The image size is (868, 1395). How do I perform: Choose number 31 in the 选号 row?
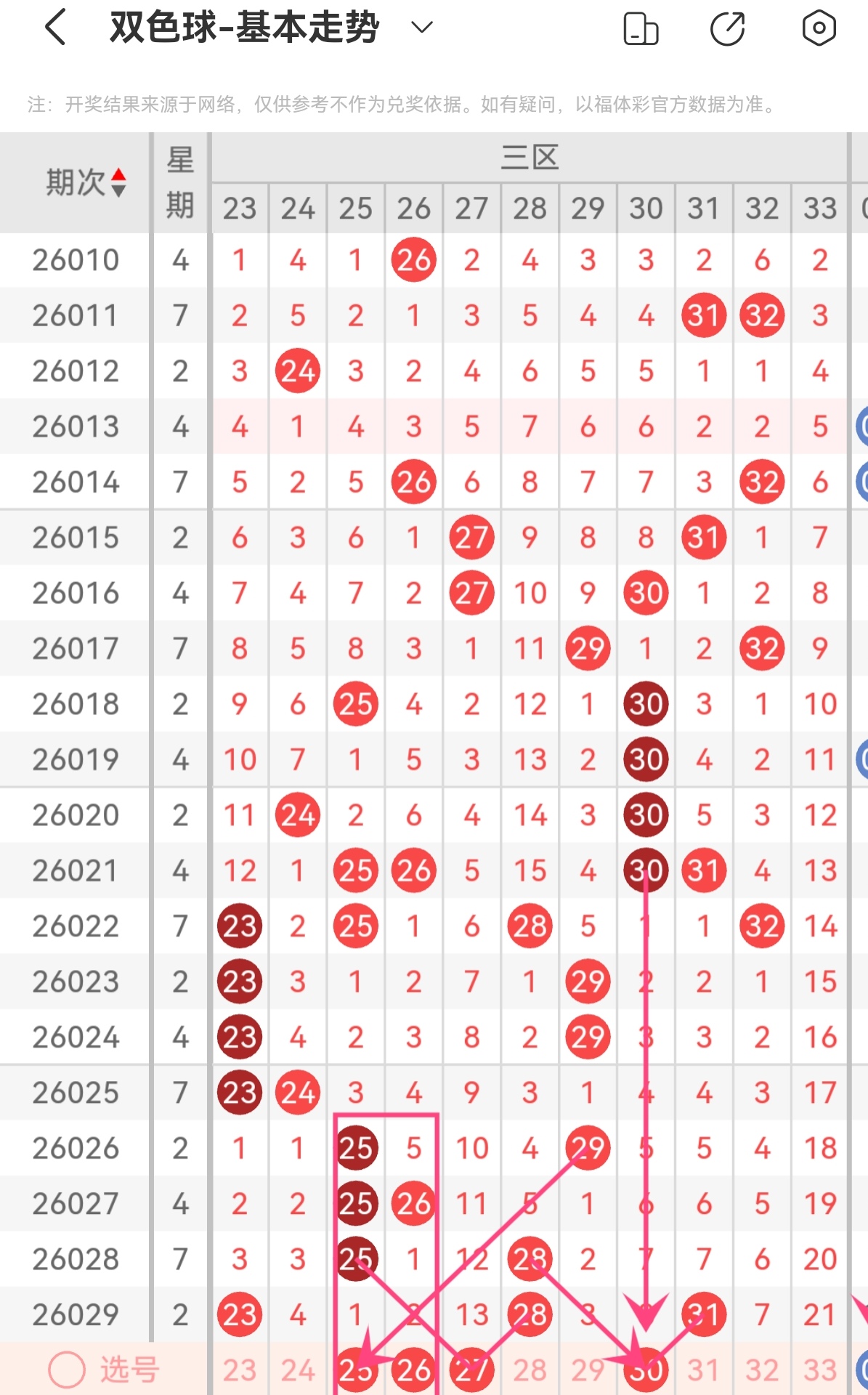[704, 1370]
